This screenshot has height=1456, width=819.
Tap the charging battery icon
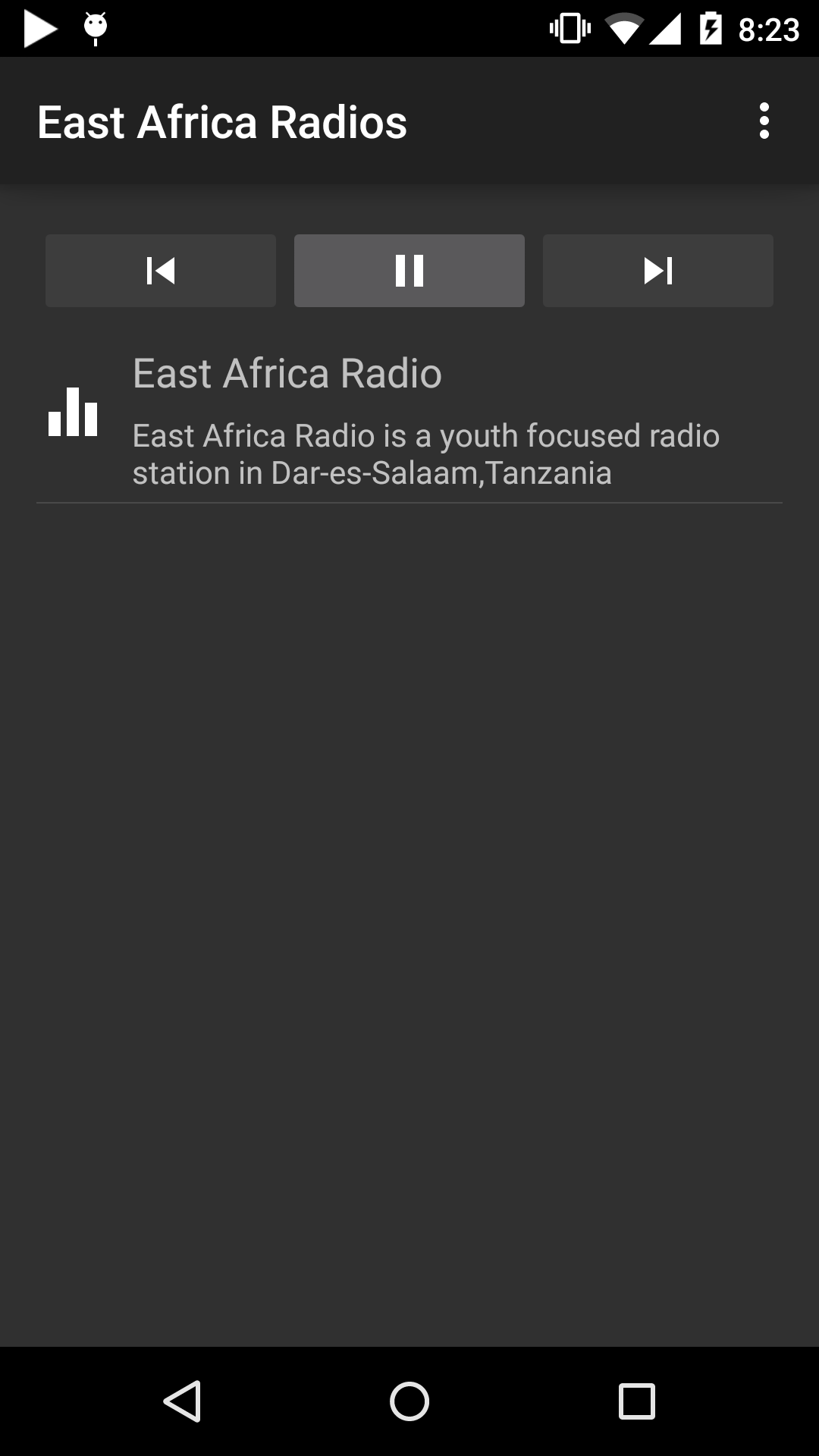tap(713, 28)
